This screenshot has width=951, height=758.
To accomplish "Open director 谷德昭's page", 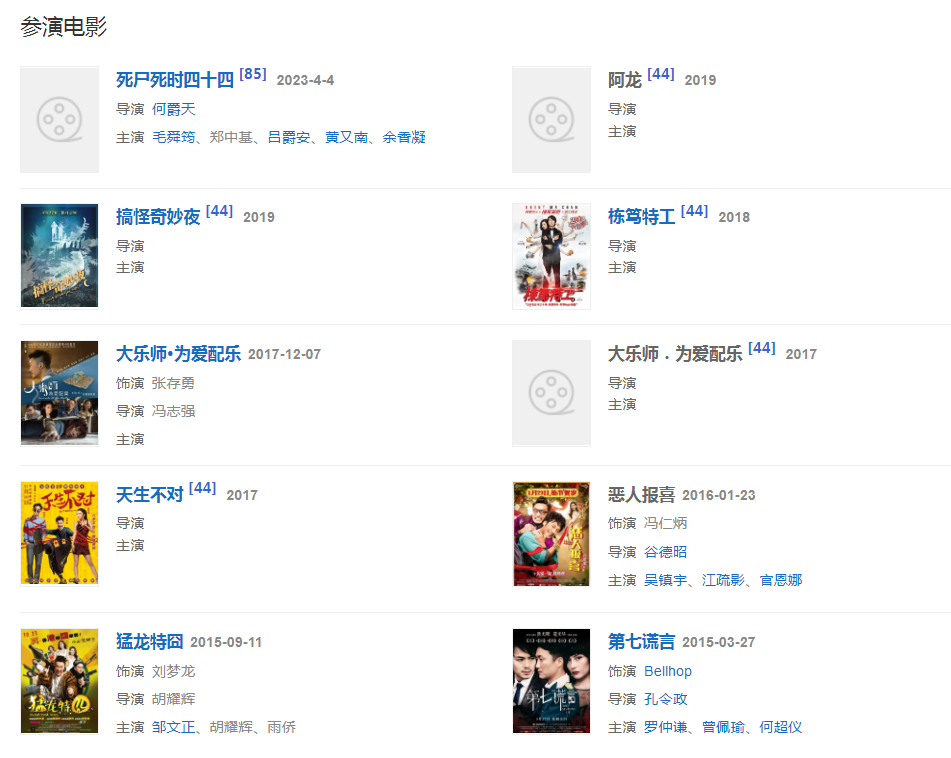I will tap(665, 552).
